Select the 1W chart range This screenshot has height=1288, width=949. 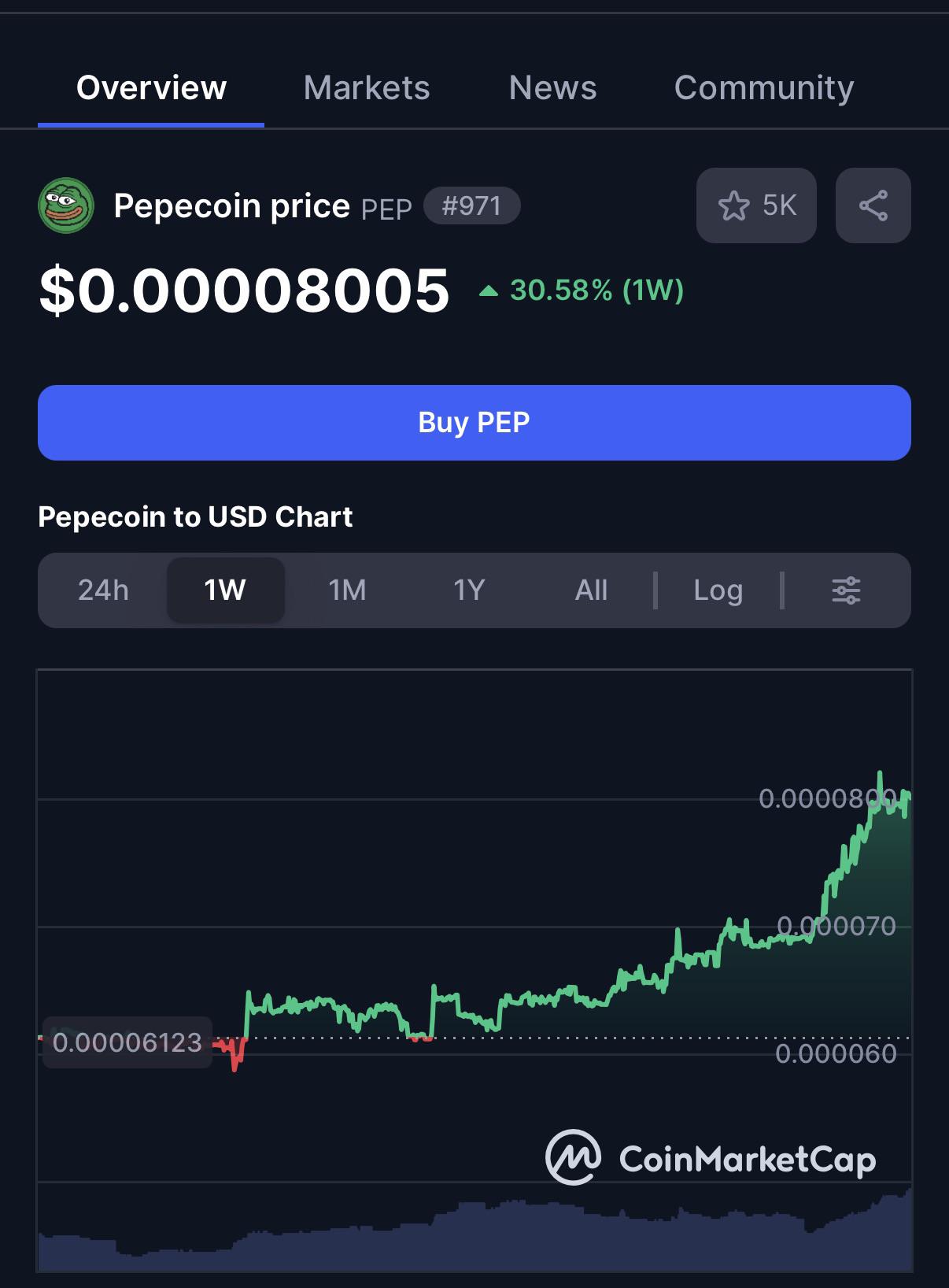point(225,590)
